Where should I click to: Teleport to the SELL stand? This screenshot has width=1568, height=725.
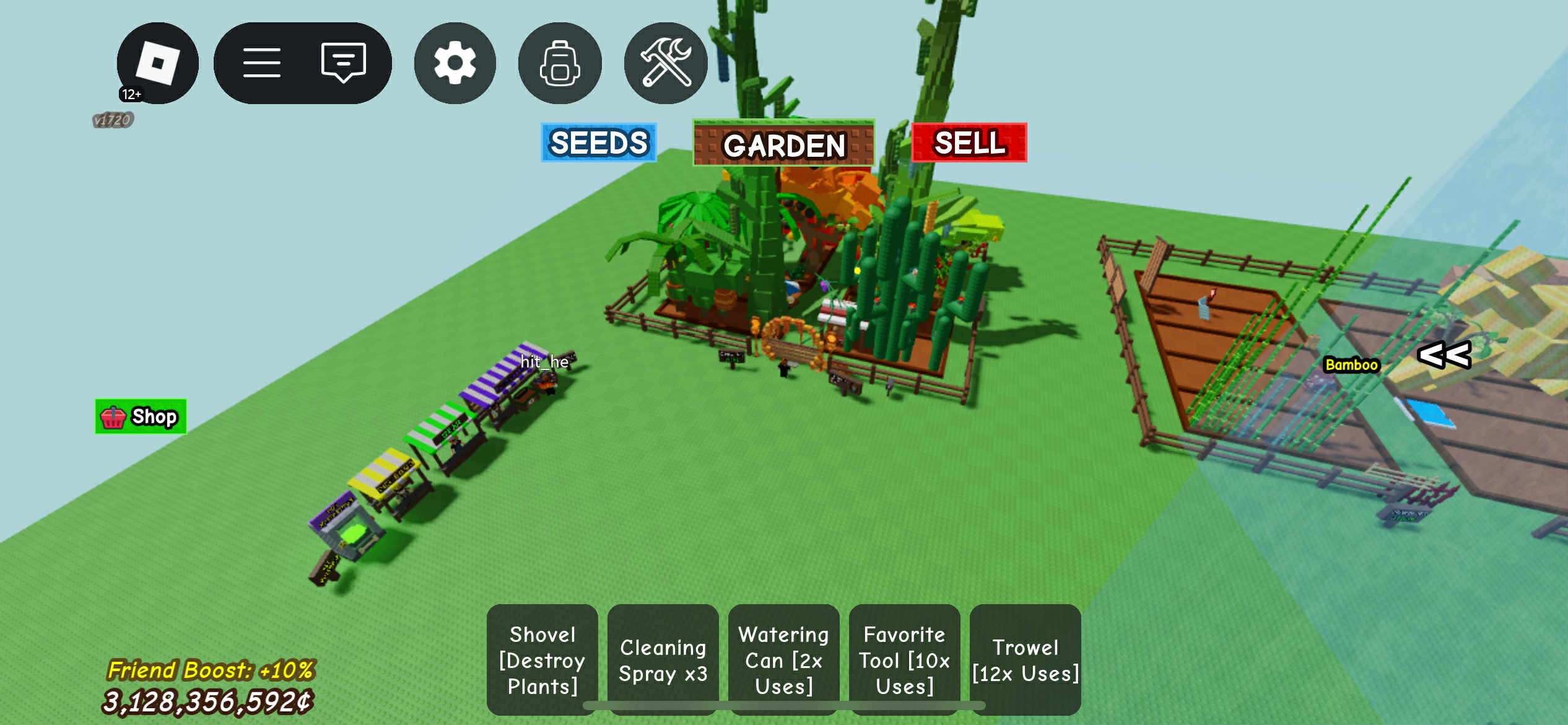point(969,143)
